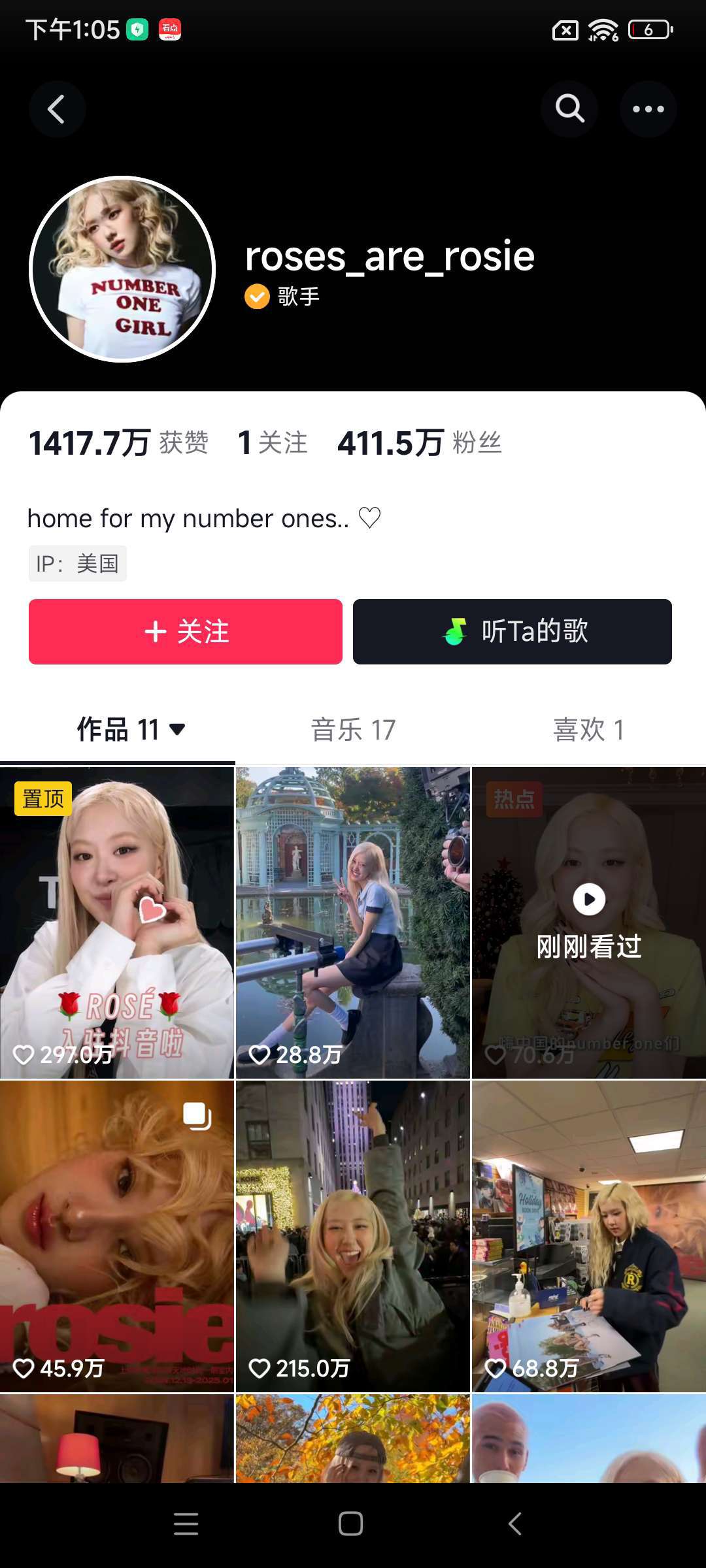The height and width of the screenshot is (1568, 706).
Task: Open the roses_are_rosie profile picture
Action: click(122, 269)
